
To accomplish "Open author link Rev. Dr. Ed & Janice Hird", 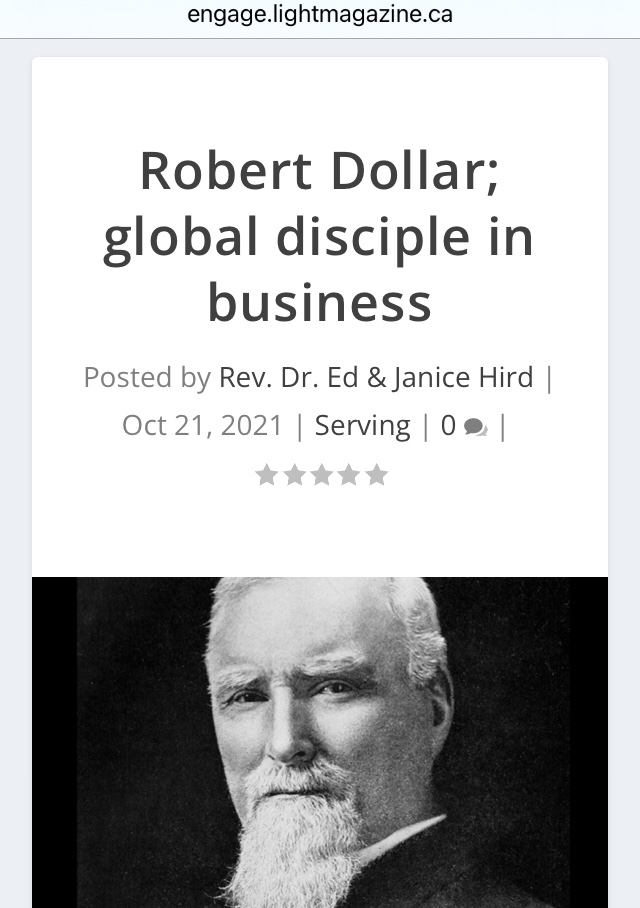I will tap(376, 377).
